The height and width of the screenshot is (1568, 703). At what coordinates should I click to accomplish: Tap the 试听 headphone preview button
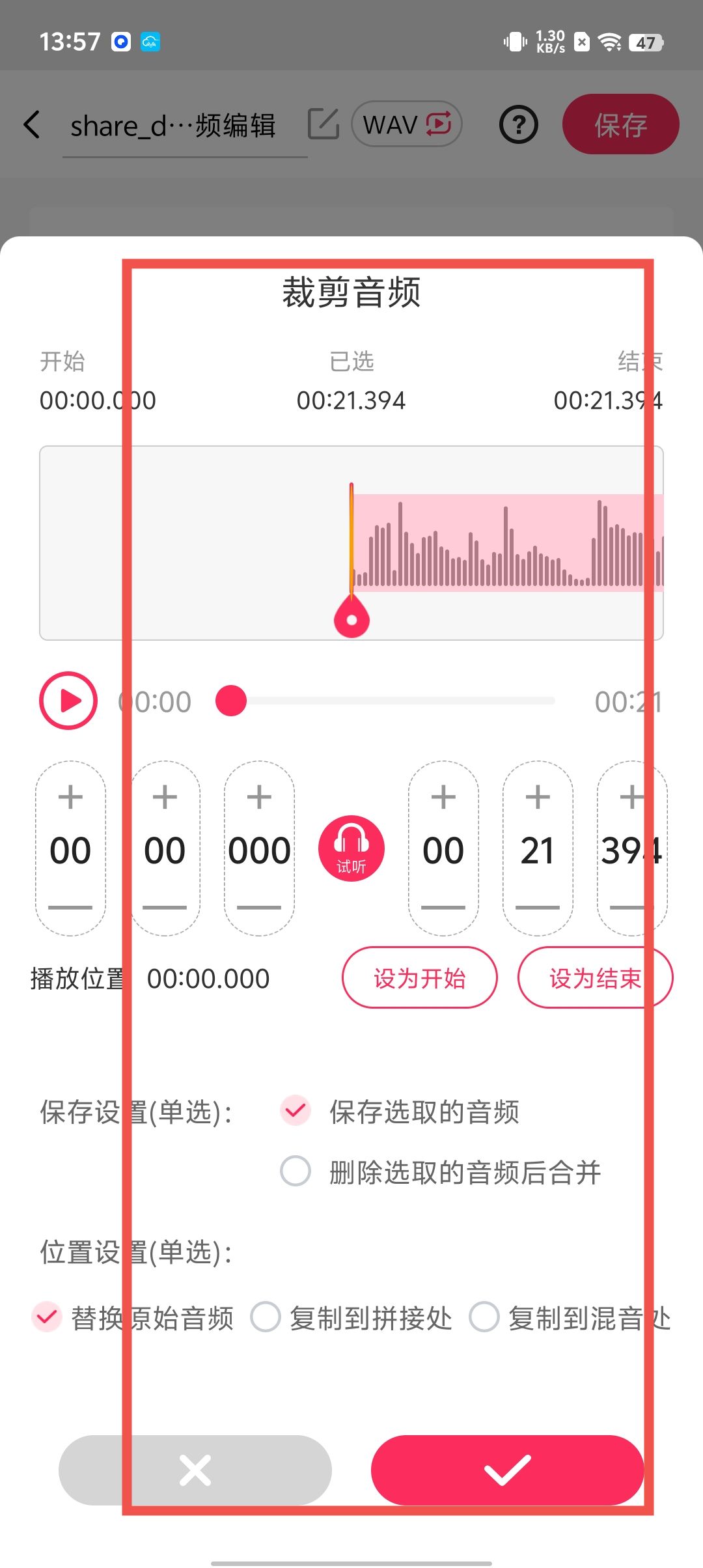[x=351, y=848]
